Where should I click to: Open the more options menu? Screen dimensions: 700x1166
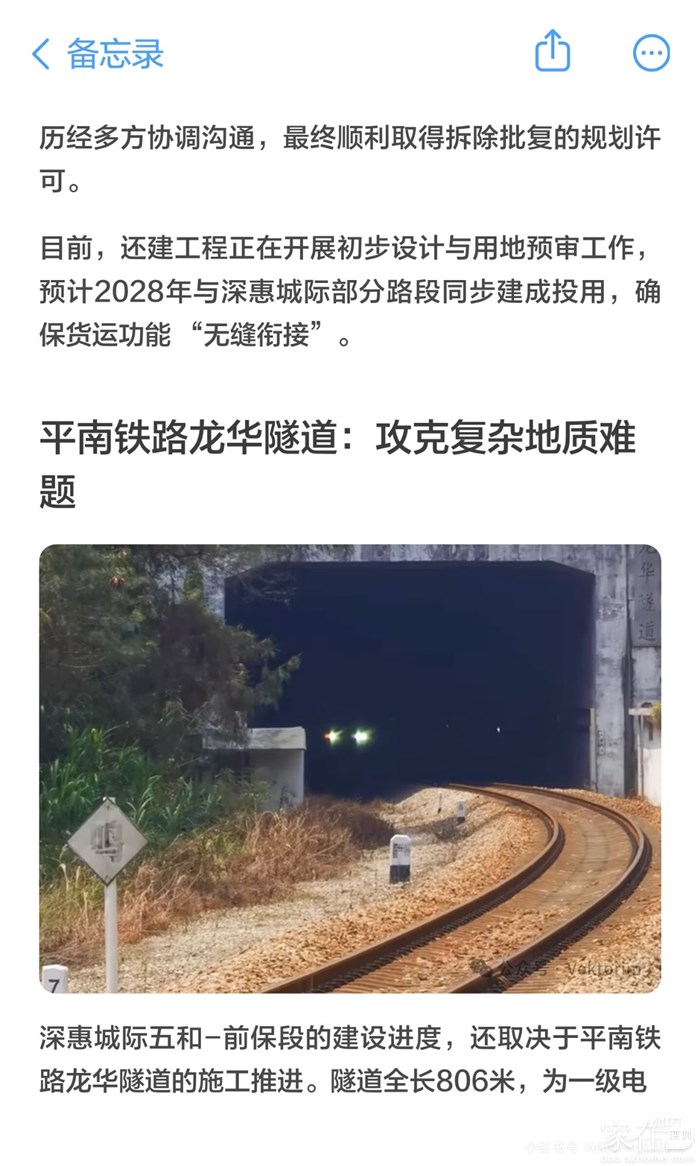(651, 54)
